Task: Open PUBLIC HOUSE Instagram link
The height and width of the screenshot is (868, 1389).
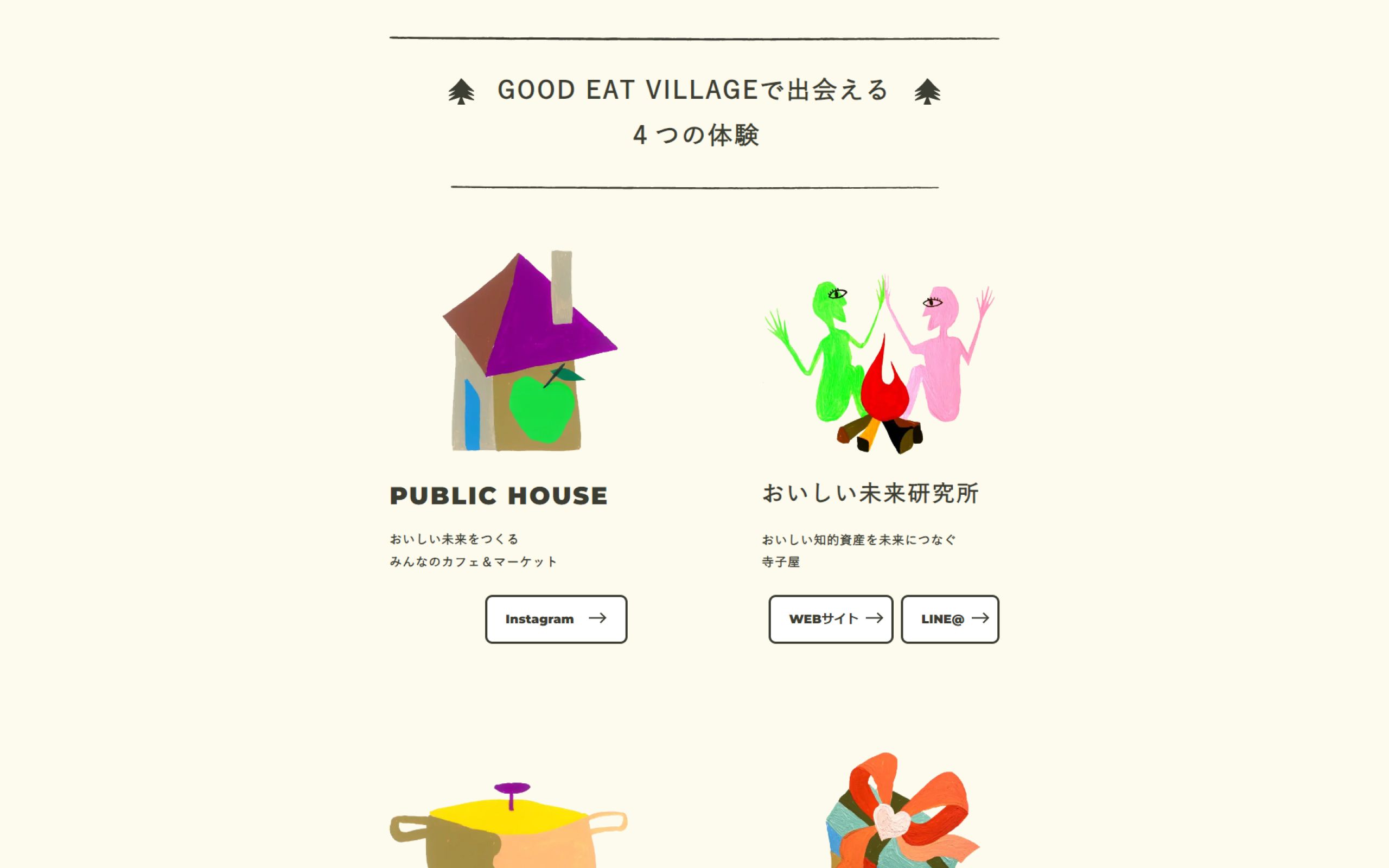Action: click(x=556, y=619)
